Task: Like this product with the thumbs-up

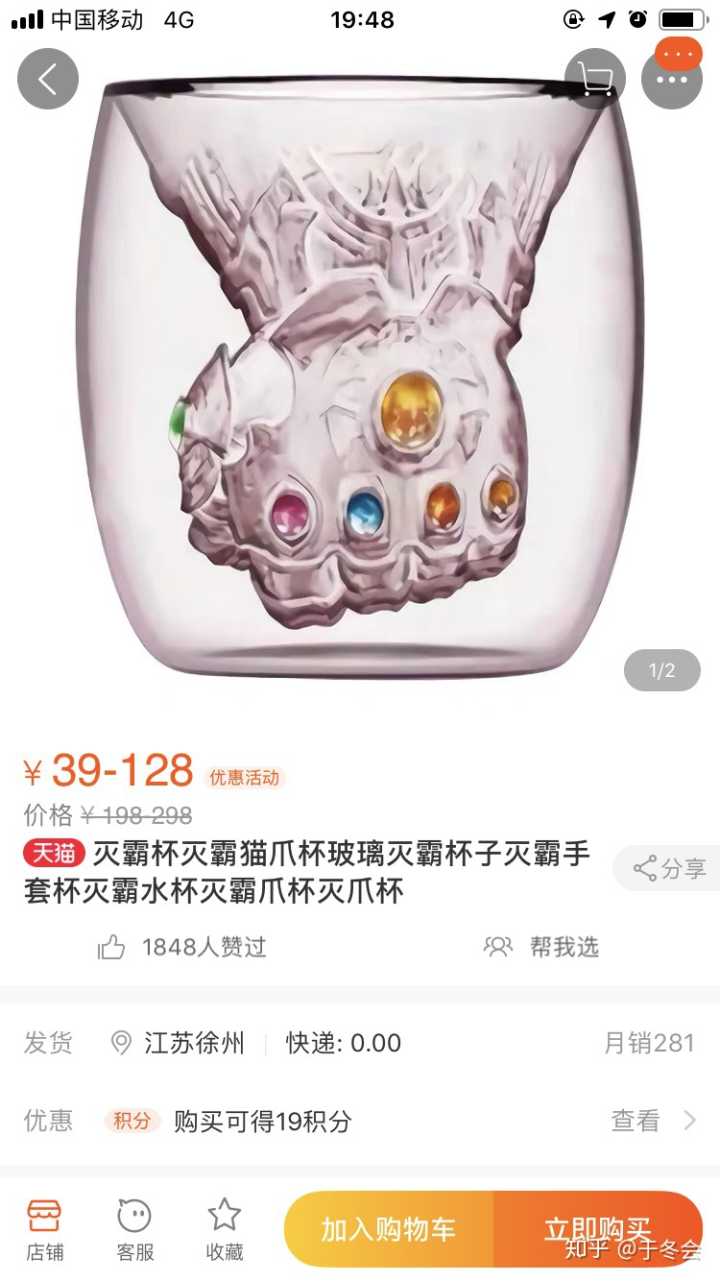Action: pyautogui.click(x=112, y=947)
